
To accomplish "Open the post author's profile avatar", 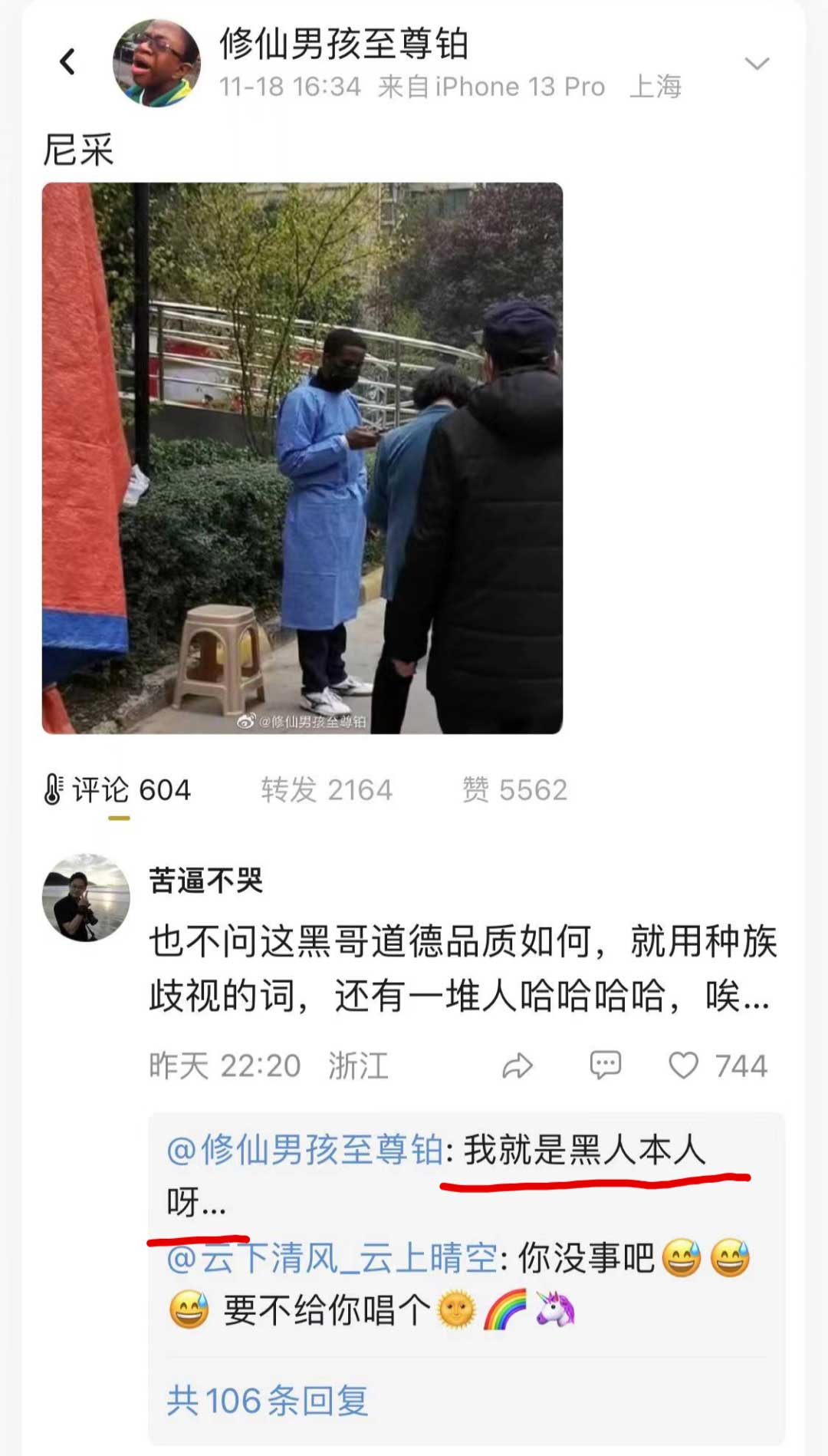I will [x=156, y=63].
